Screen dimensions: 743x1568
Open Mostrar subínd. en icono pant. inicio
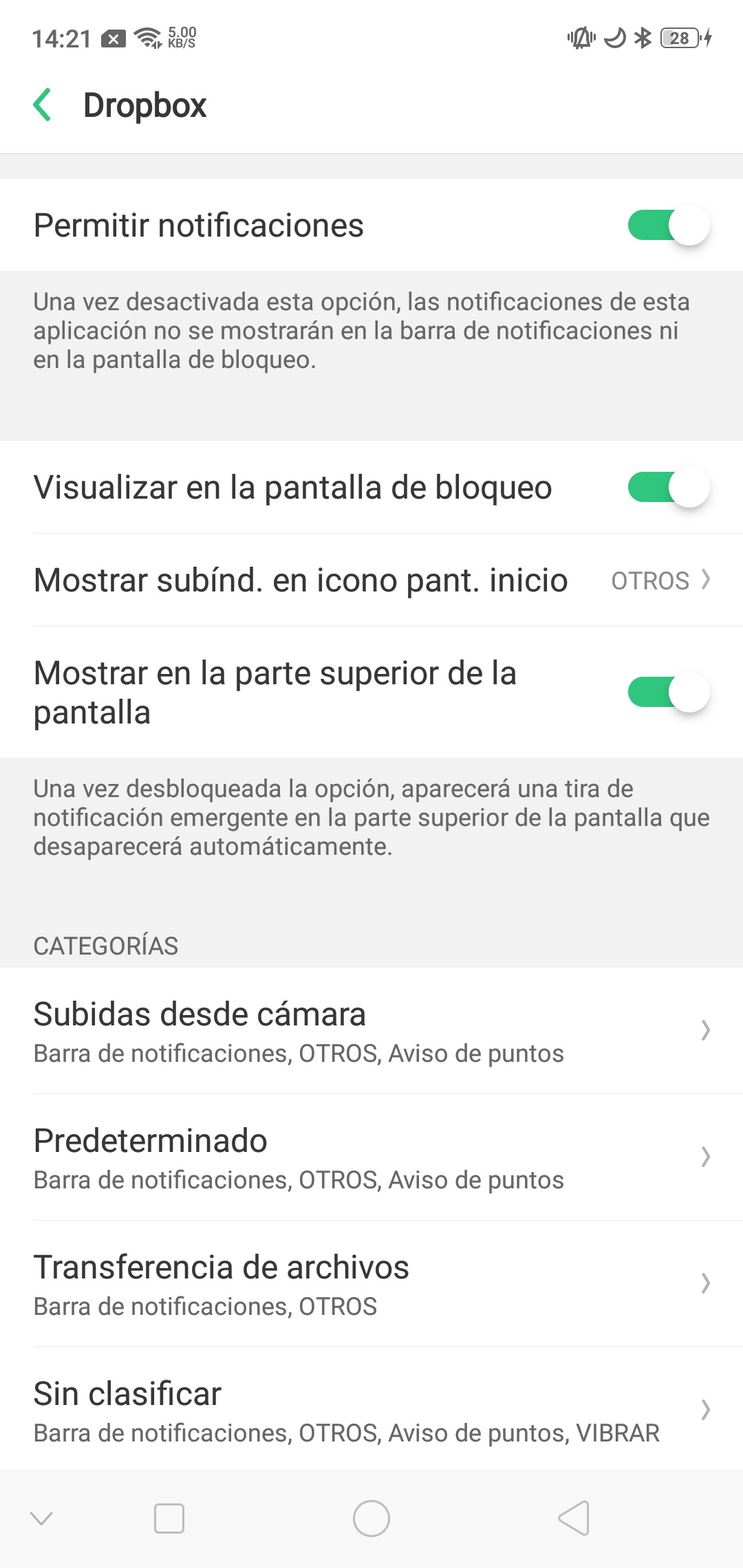[371, 580]
